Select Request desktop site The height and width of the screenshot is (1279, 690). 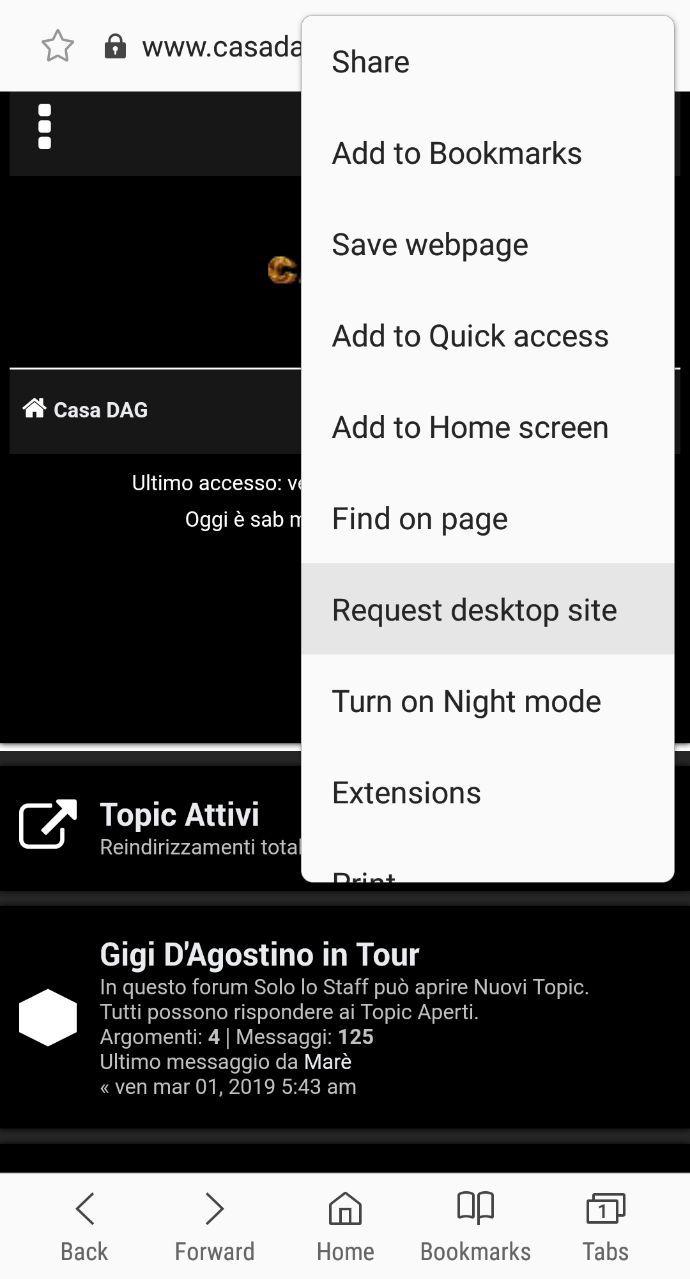click(x=474, y=610)
